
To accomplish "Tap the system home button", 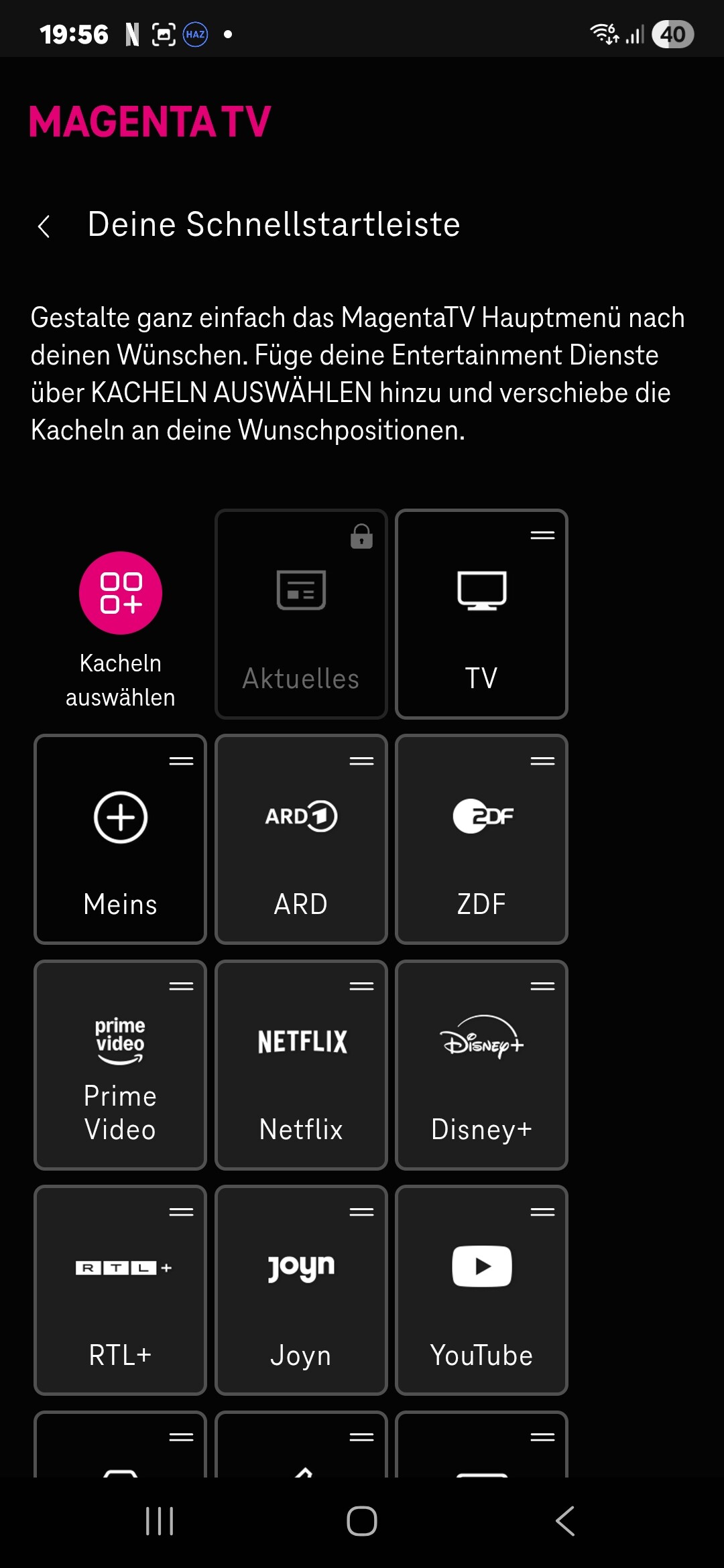I will pos(362,1521).
